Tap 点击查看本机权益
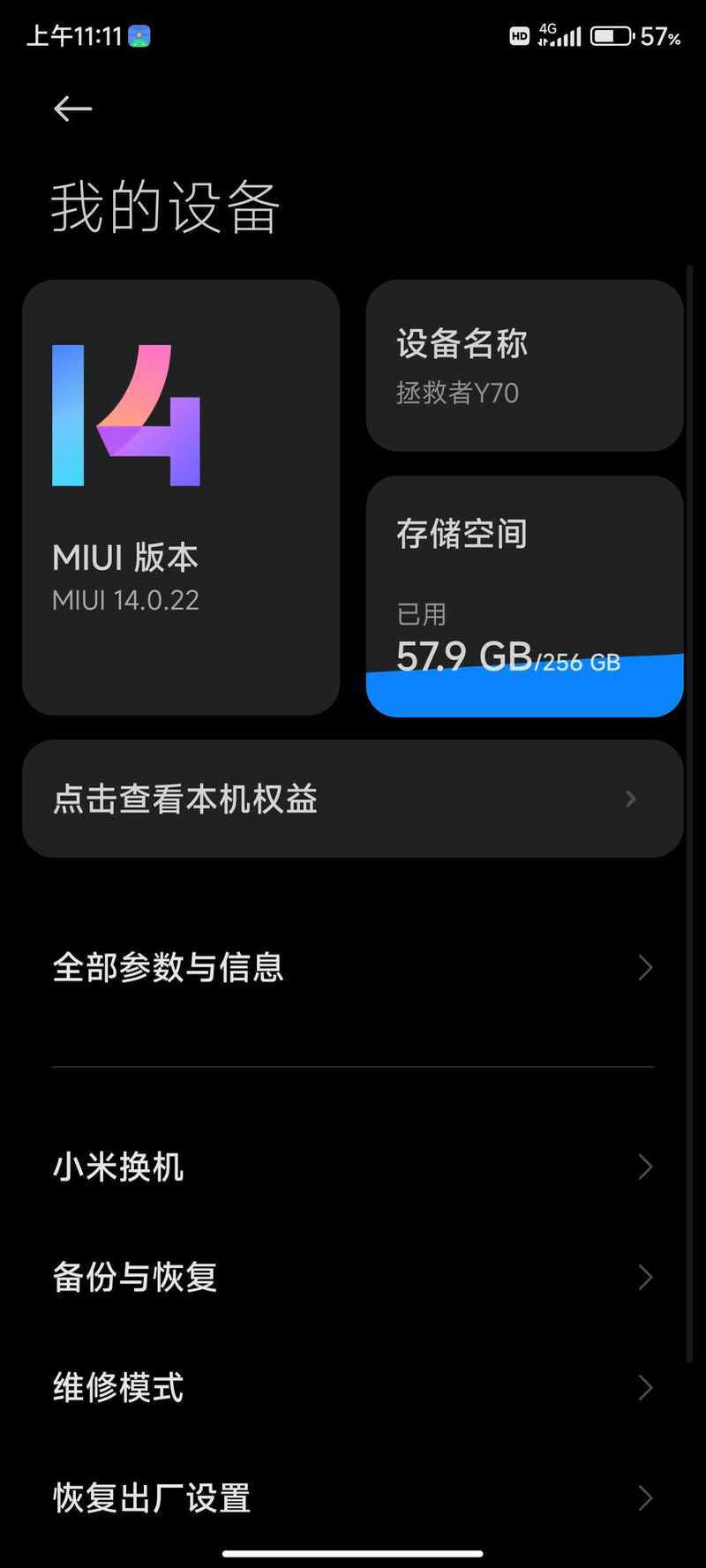The width and height of the screenshot is (706, 1568). [x=353, y=799]
